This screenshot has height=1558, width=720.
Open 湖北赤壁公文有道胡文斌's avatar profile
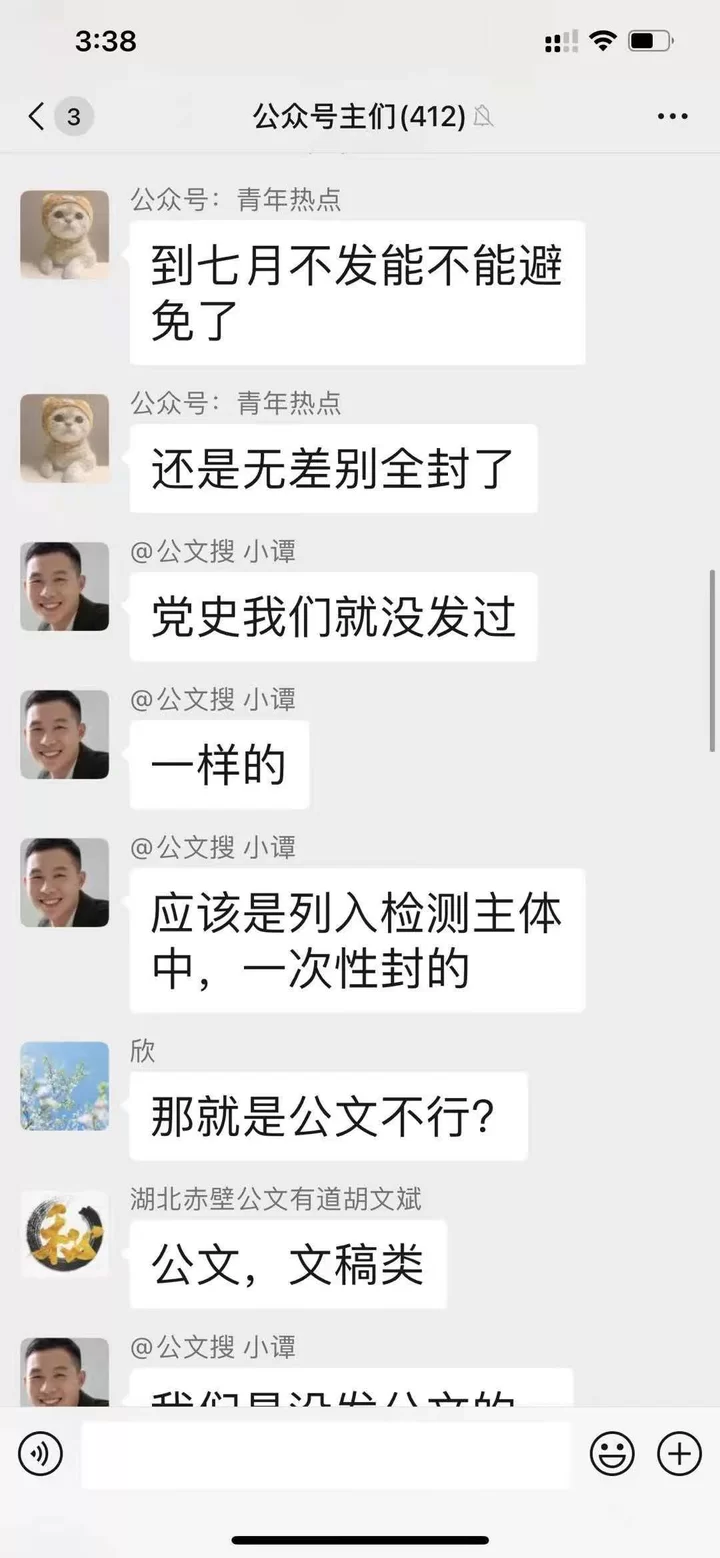pos(65,1234)
